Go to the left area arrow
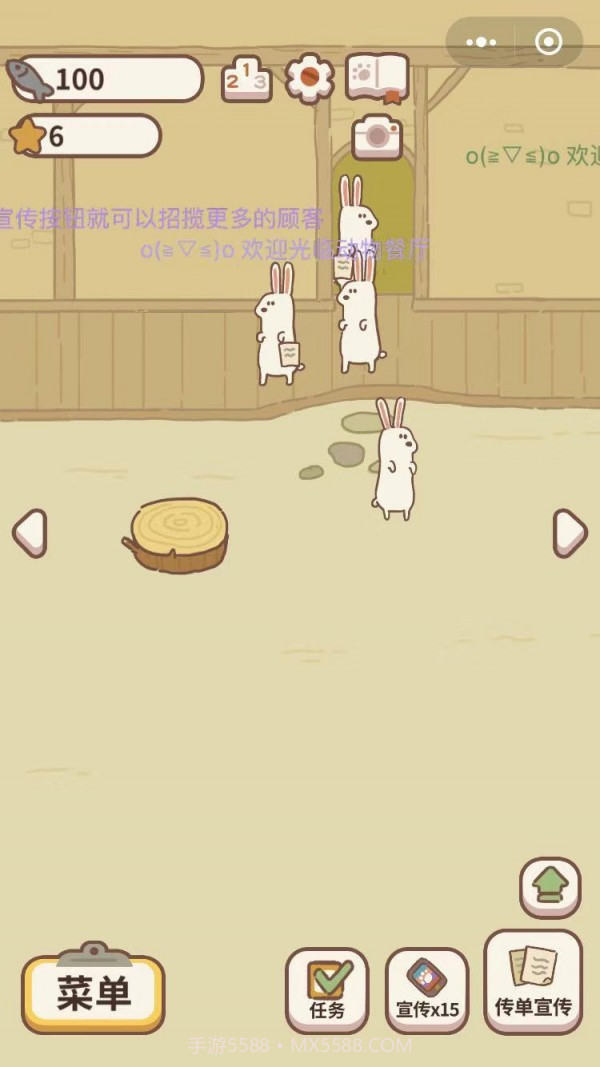600x1067 pixels. click(30, 533)
